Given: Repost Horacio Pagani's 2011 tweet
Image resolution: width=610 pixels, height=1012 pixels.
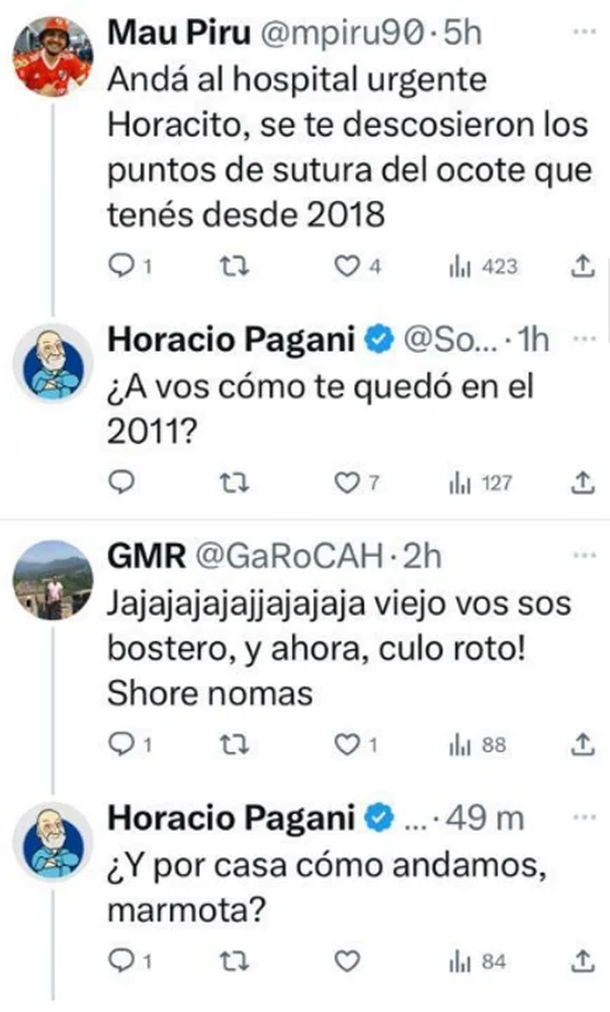Looking at the screenshot, I should click(232, 483).
